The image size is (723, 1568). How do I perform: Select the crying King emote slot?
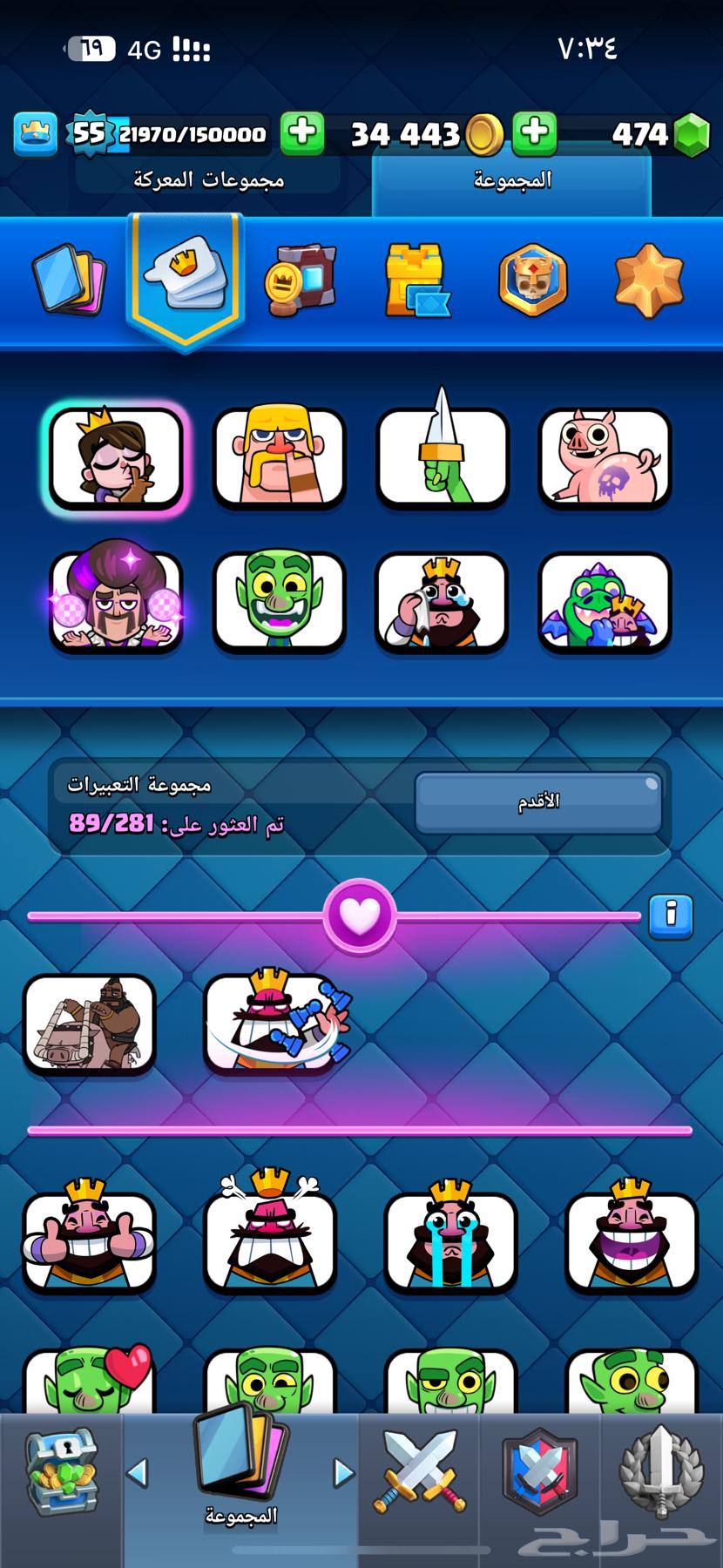[x=442, y=601]
